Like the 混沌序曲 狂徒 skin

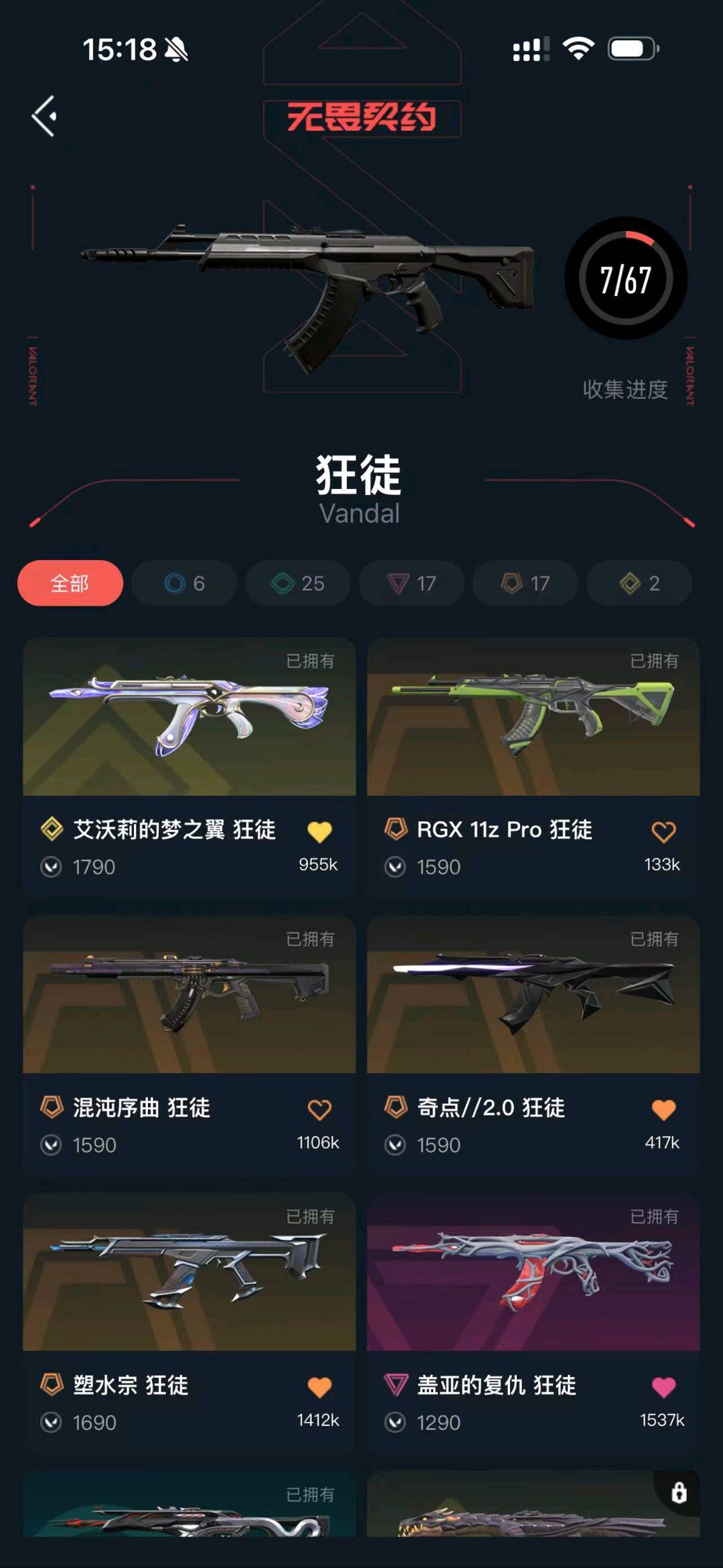[319, 1110]
